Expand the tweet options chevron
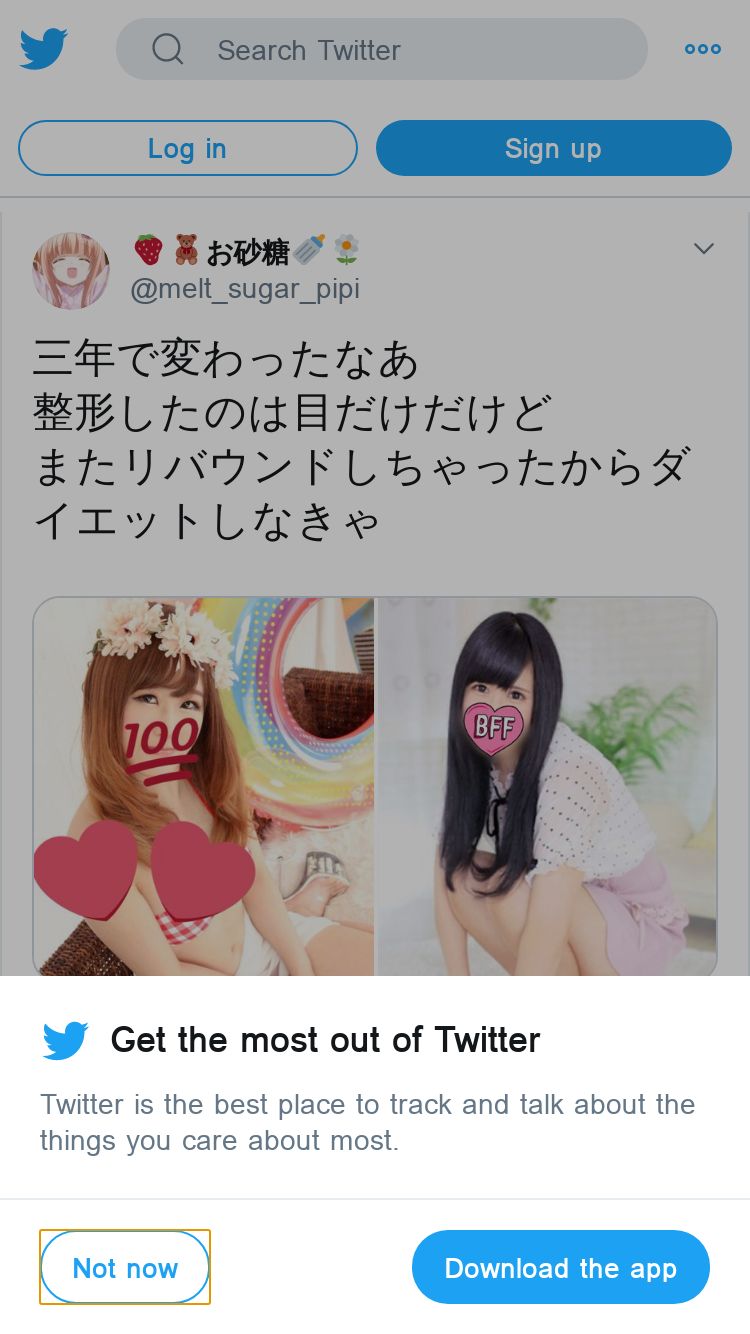The width and height of the screenshot is (750, 1334). point(704,249)
